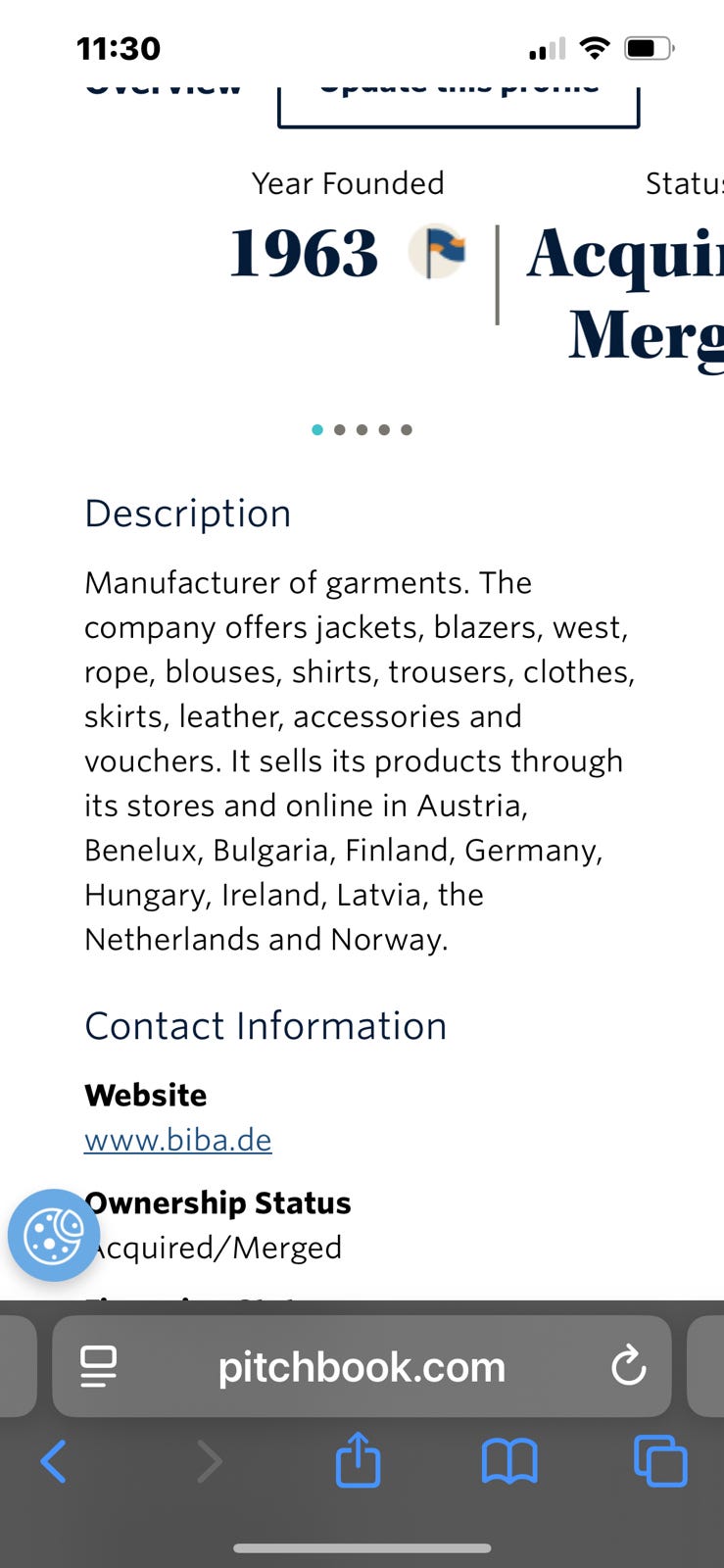Open the tab switcher icon
This screenshot has height=1568, width=724.
click(x=661, y=1461)
